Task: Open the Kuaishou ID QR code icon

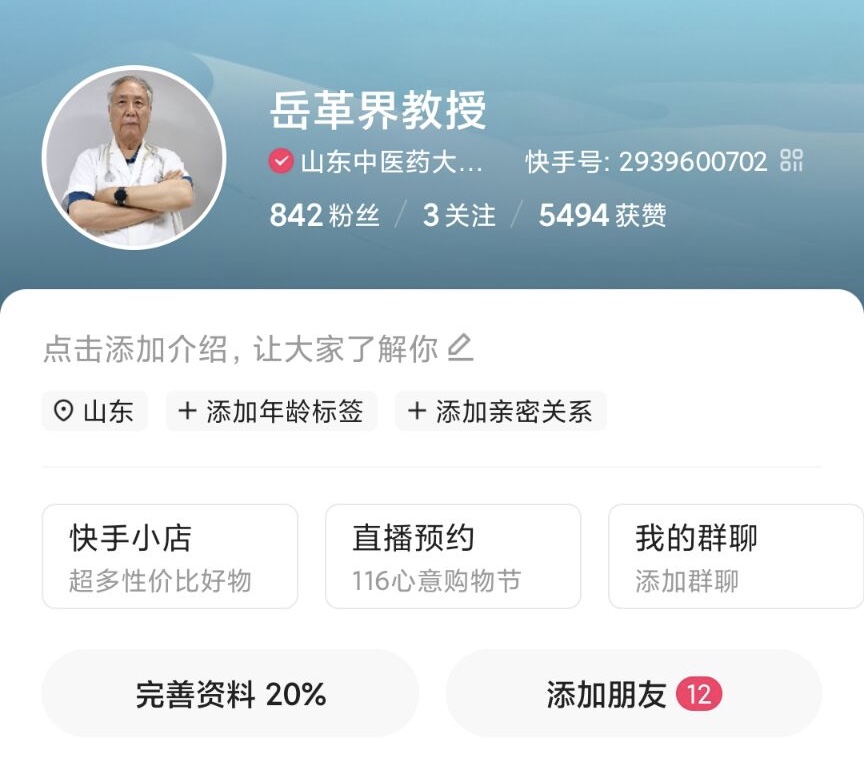Action: (x=792, y=161)
